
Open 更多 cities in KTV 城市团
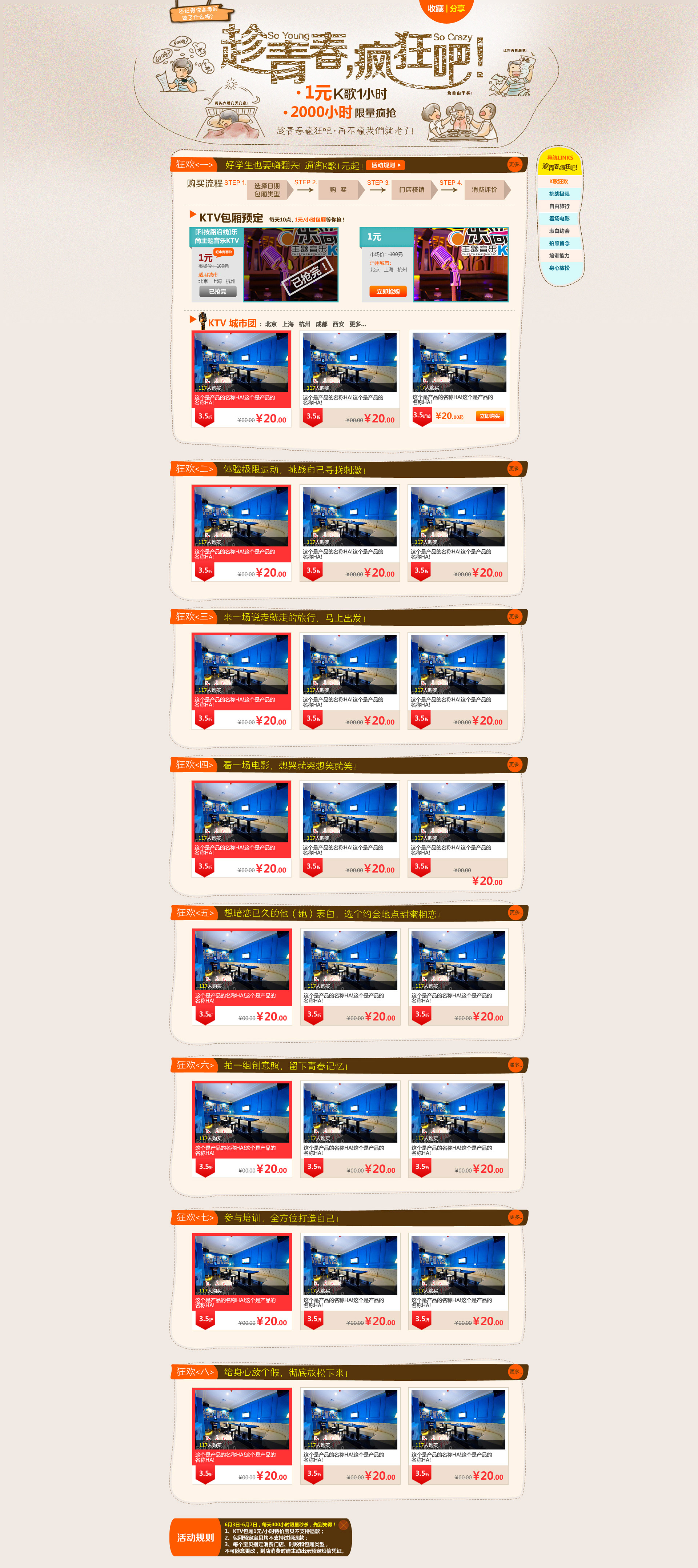pyautogui.click(x=358, y=324)
